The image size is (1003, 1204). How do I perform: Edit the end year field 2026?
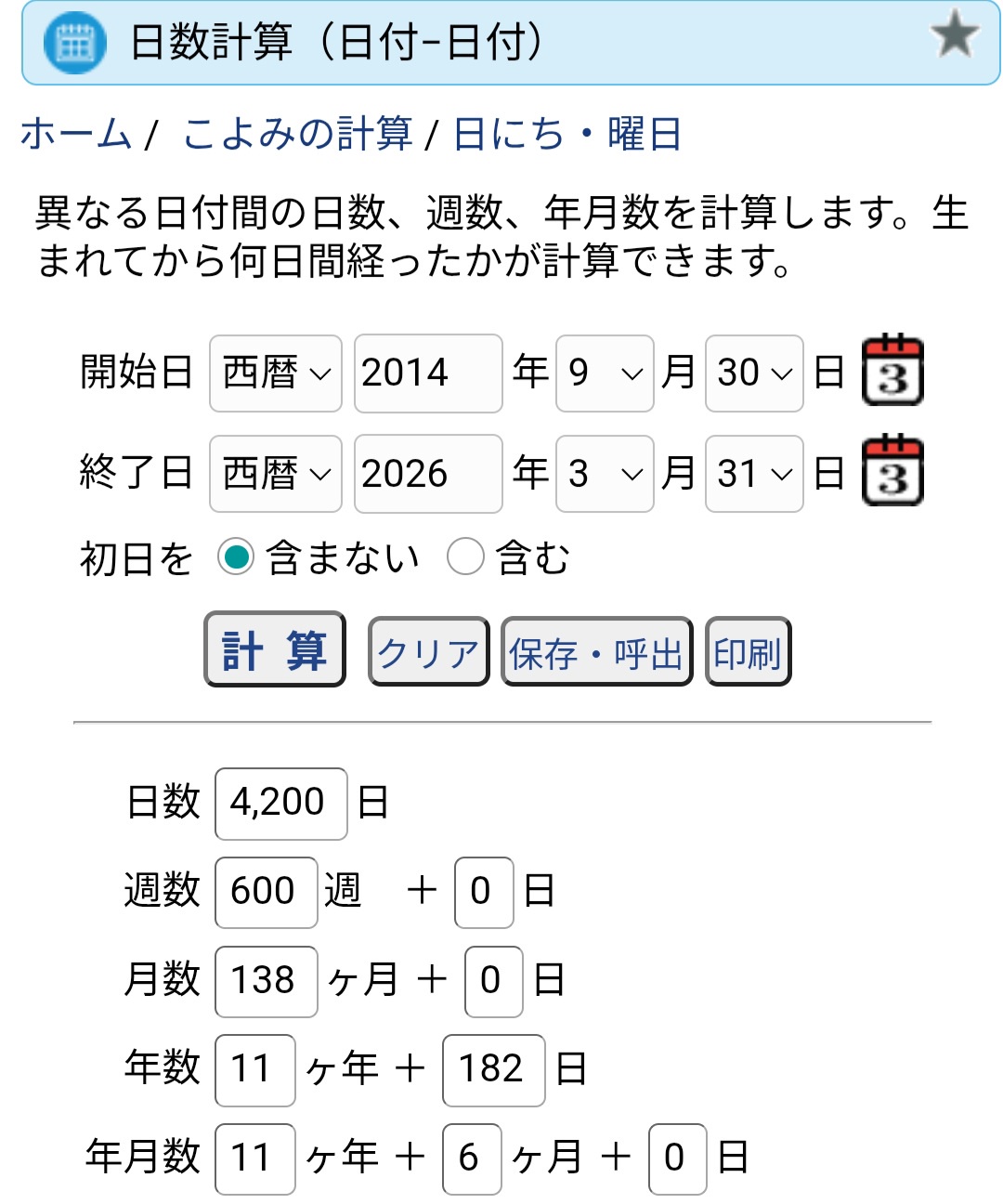click(427, 474)
